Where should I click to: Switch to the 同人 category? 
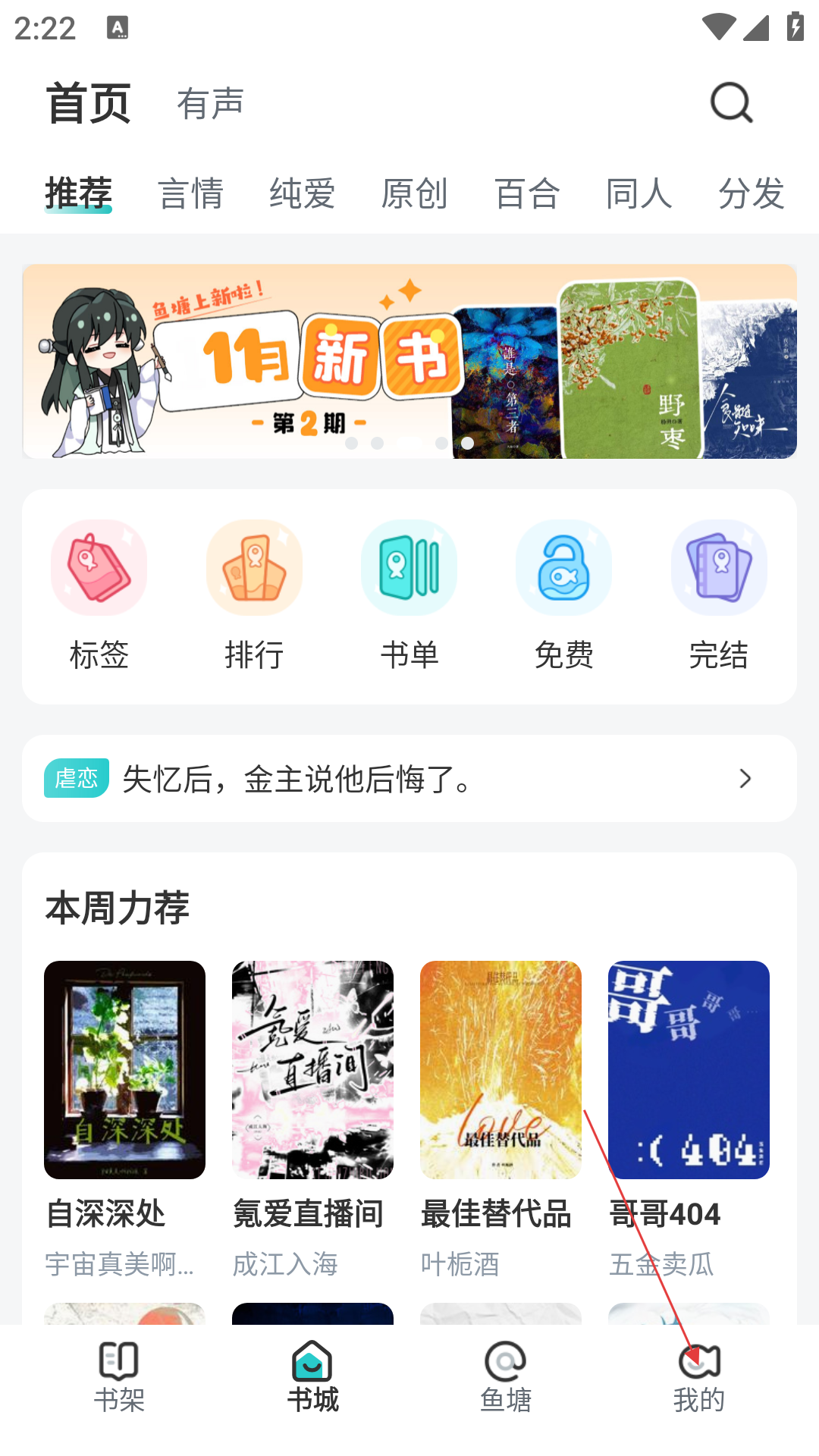[x=639, y=193]
